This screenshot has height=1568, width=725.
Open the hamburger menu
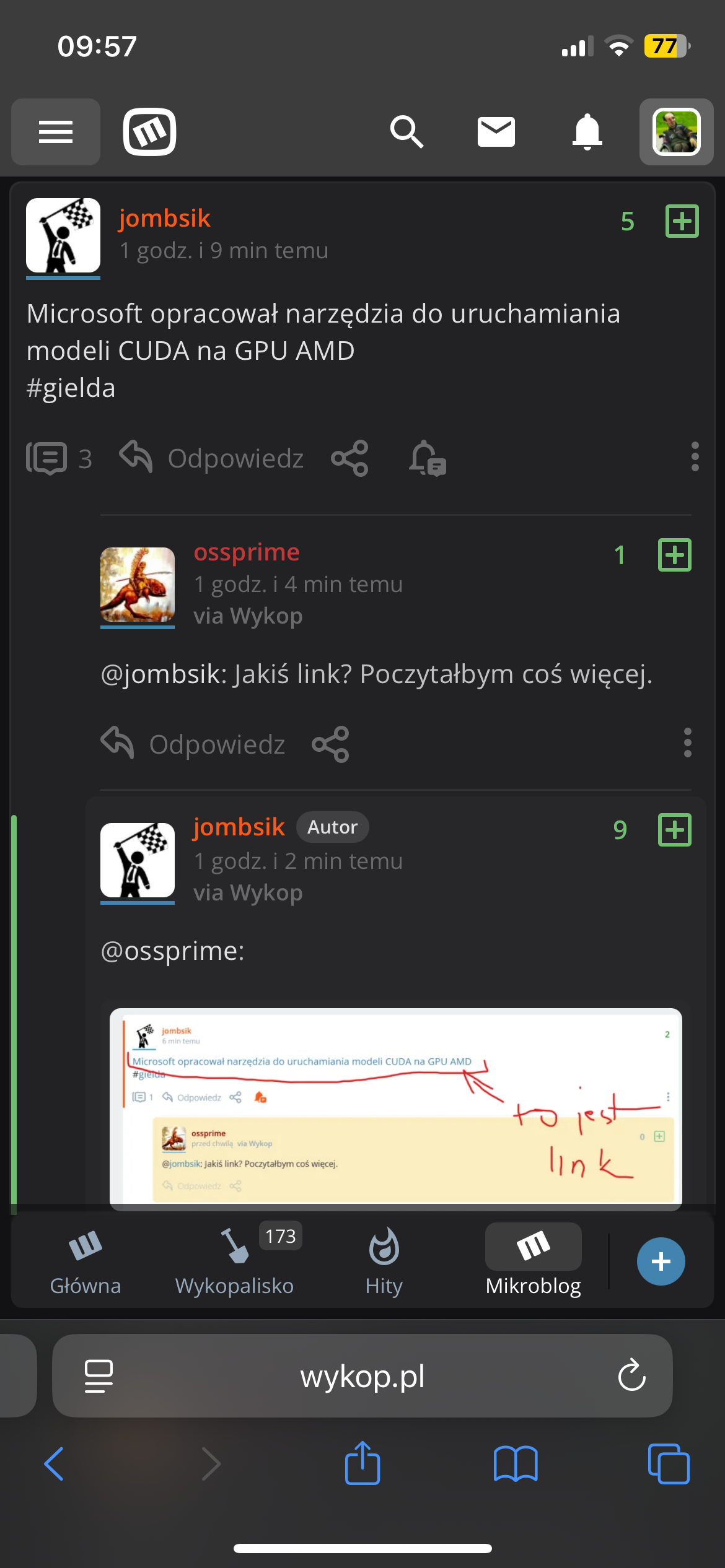coord(56,132)
